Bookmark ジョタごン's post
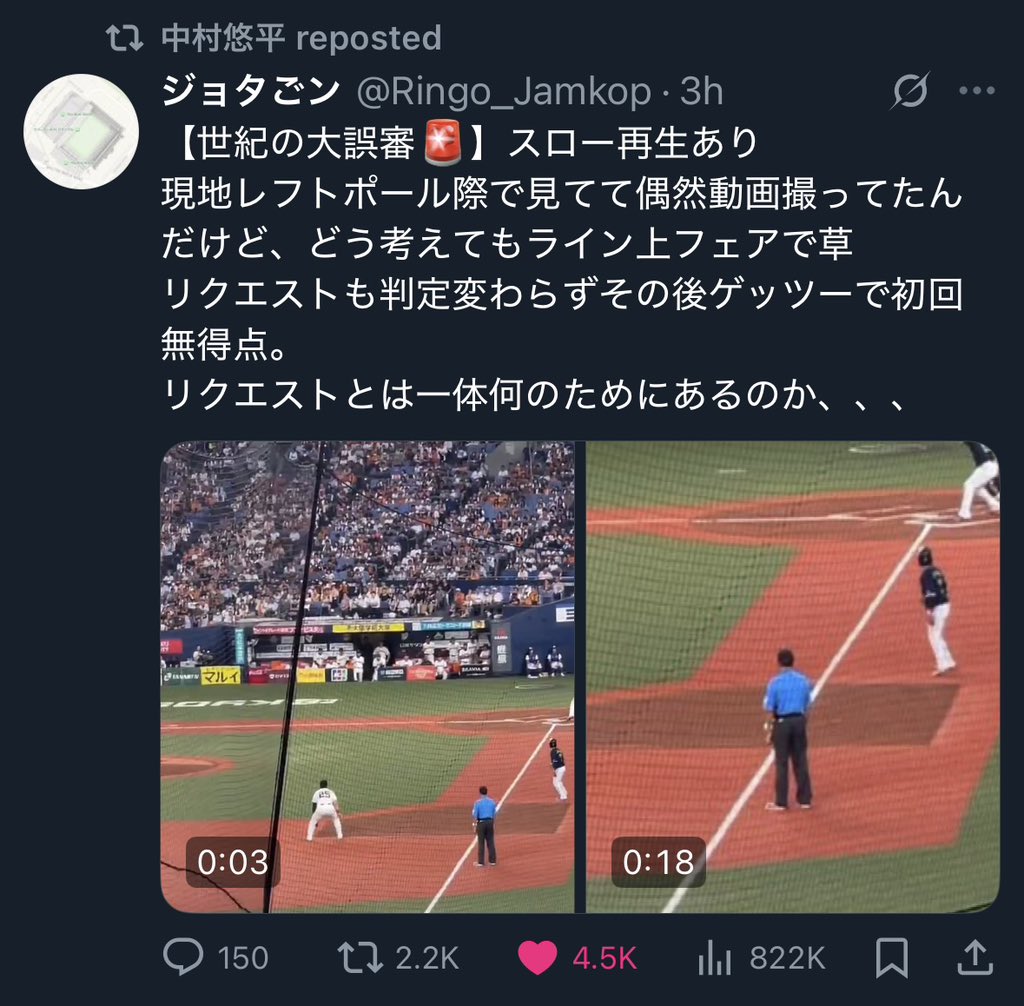This screenshot has width=1024, height=1006. (x=891, y=958)
